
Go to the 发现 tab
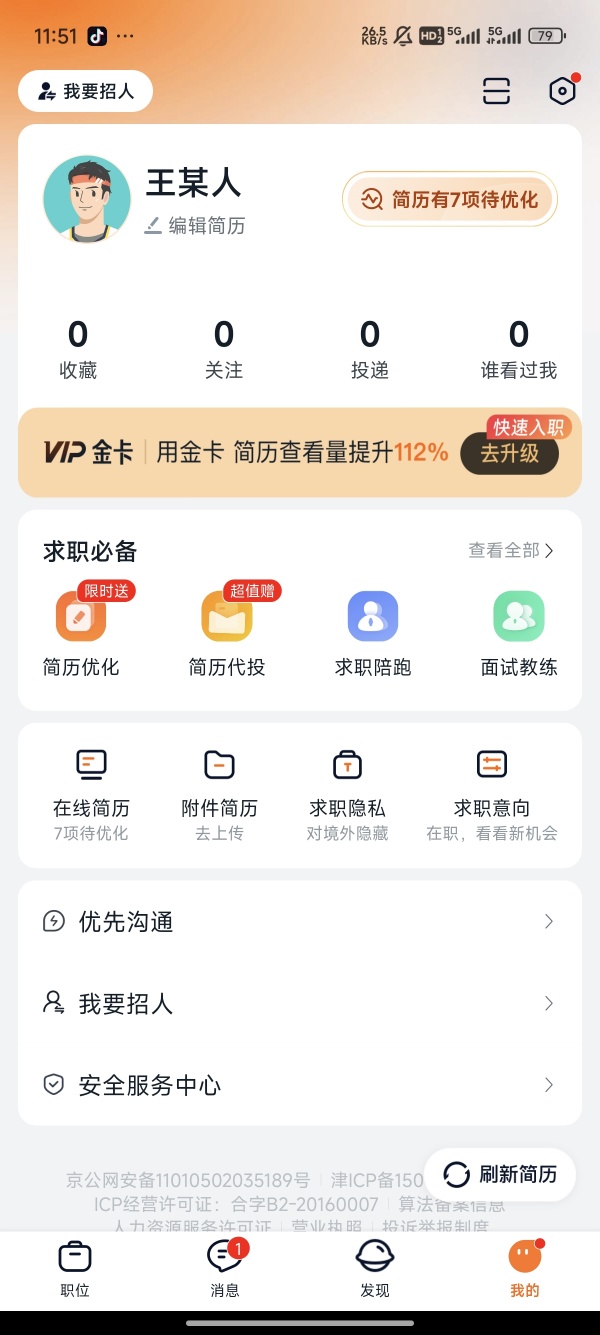[x=375, y=1270]
